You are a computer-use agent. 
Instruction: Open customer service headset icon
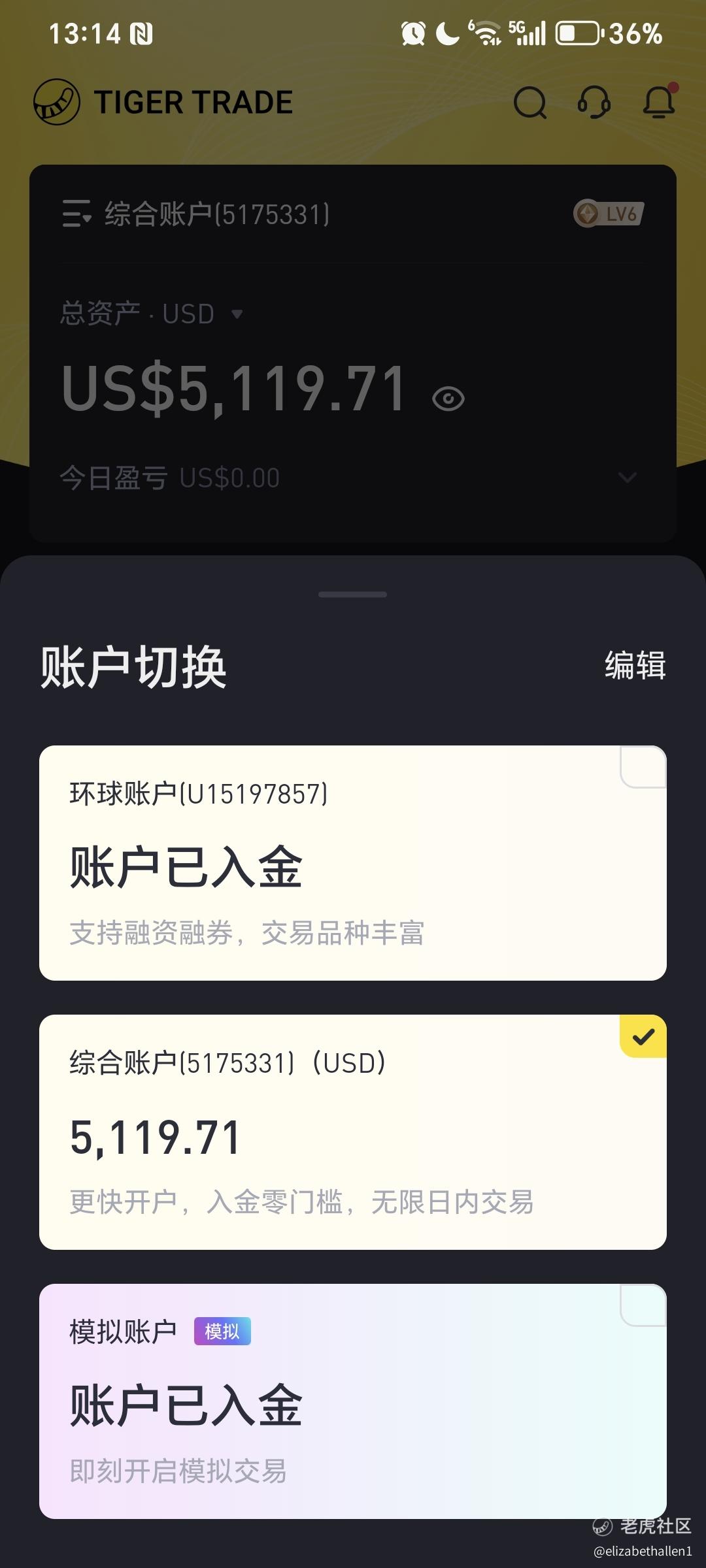point(594,103)
